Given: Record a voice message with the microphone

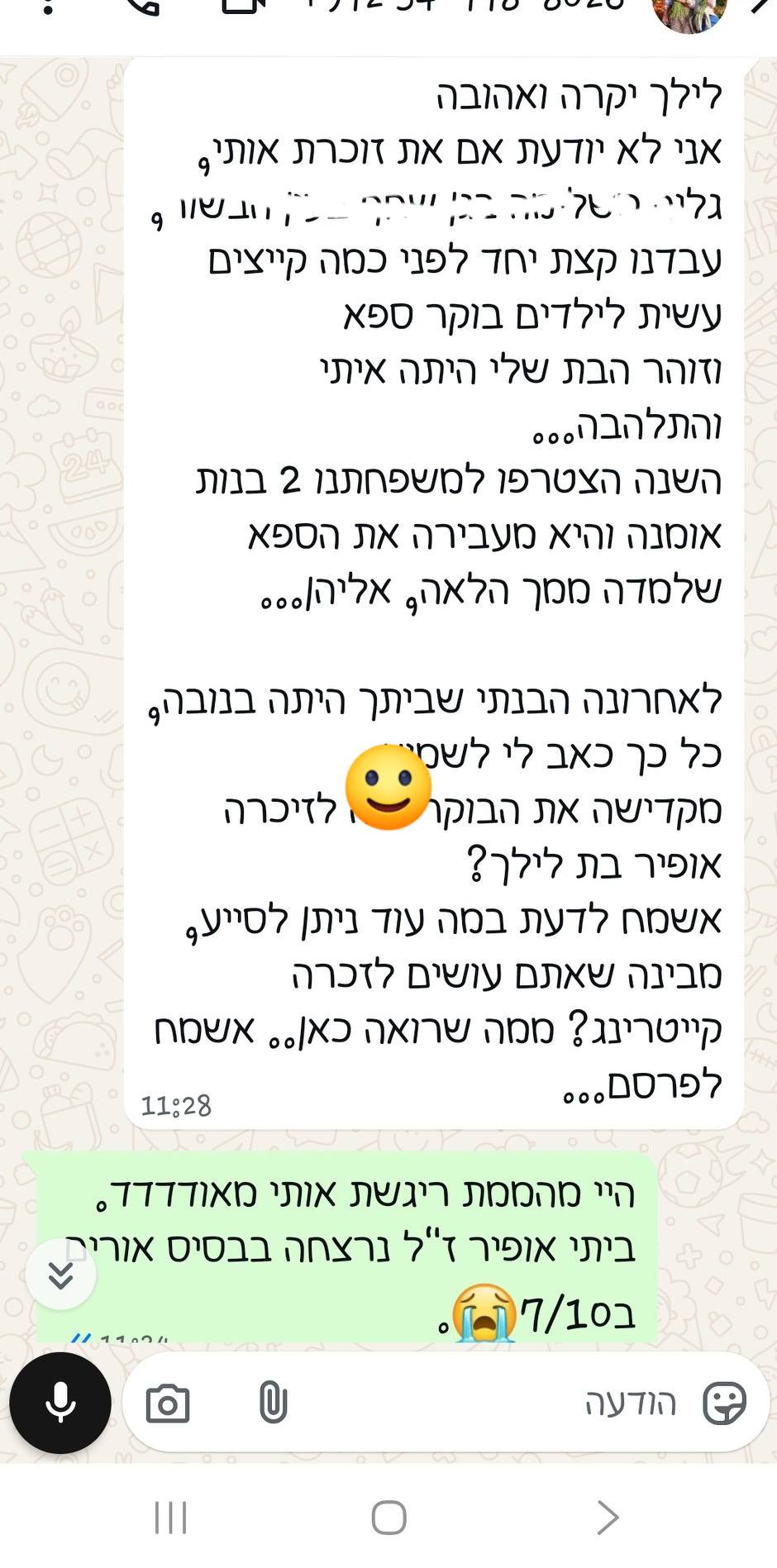Looking at the screenshot, I should click(60, 1403).
